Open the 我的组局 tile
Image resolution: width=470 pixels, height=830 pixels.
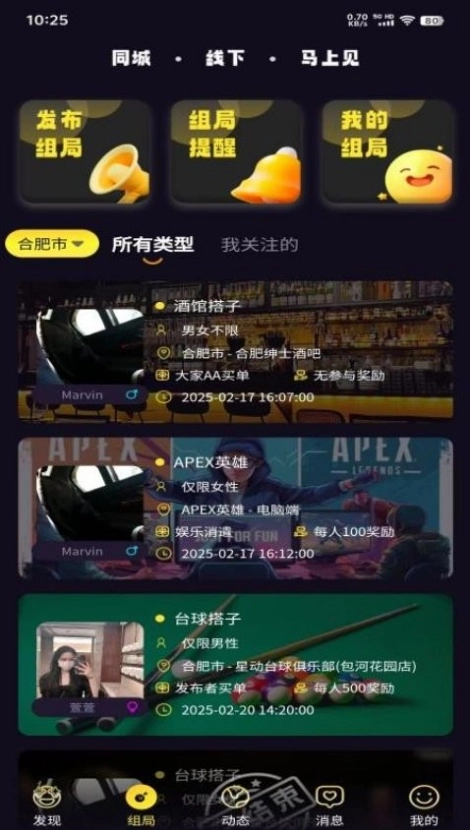pyautogui.click(x=388, y=152)
